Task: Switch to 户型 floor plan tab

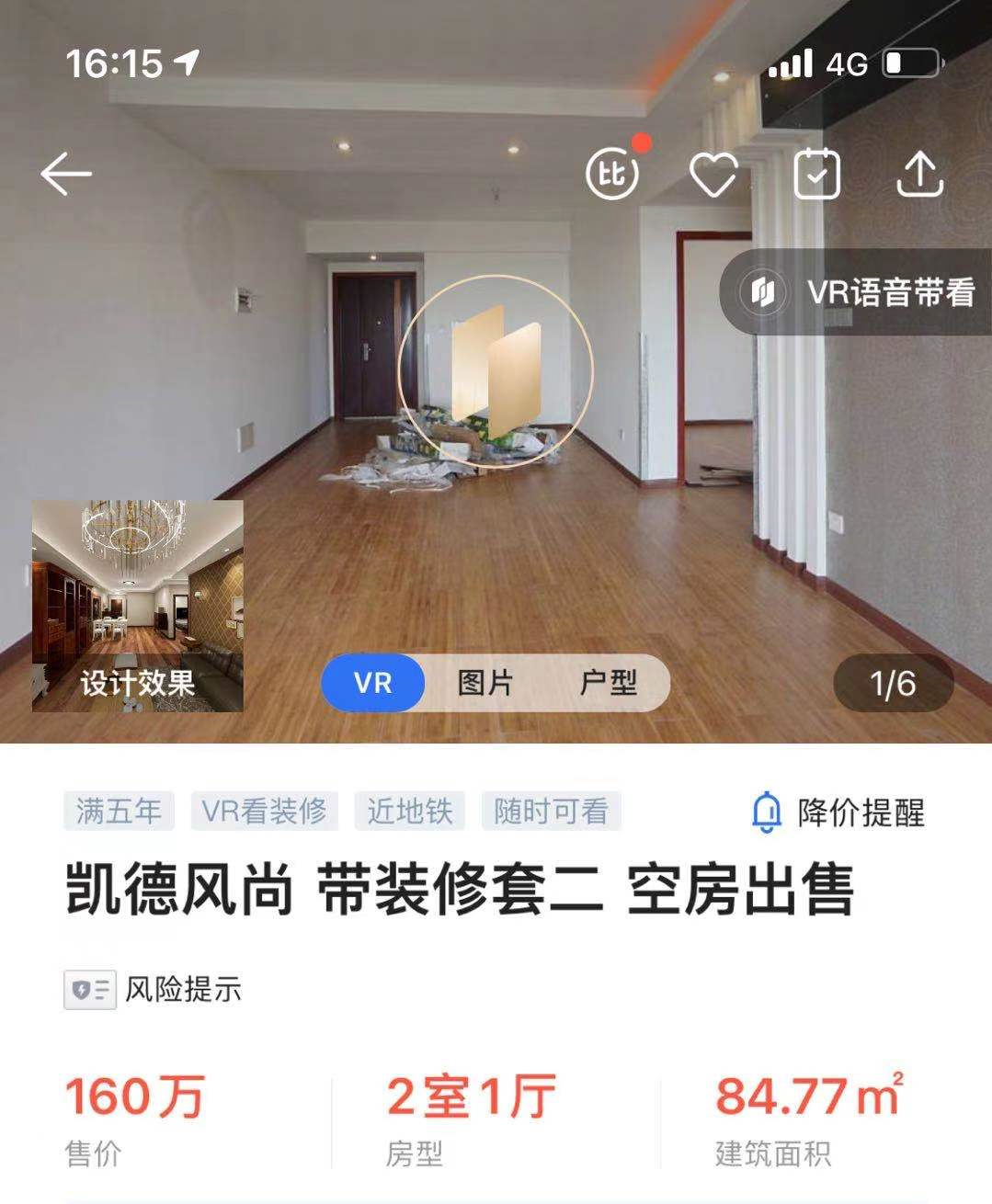Action: pyautogui.click(x=608, y=683)
